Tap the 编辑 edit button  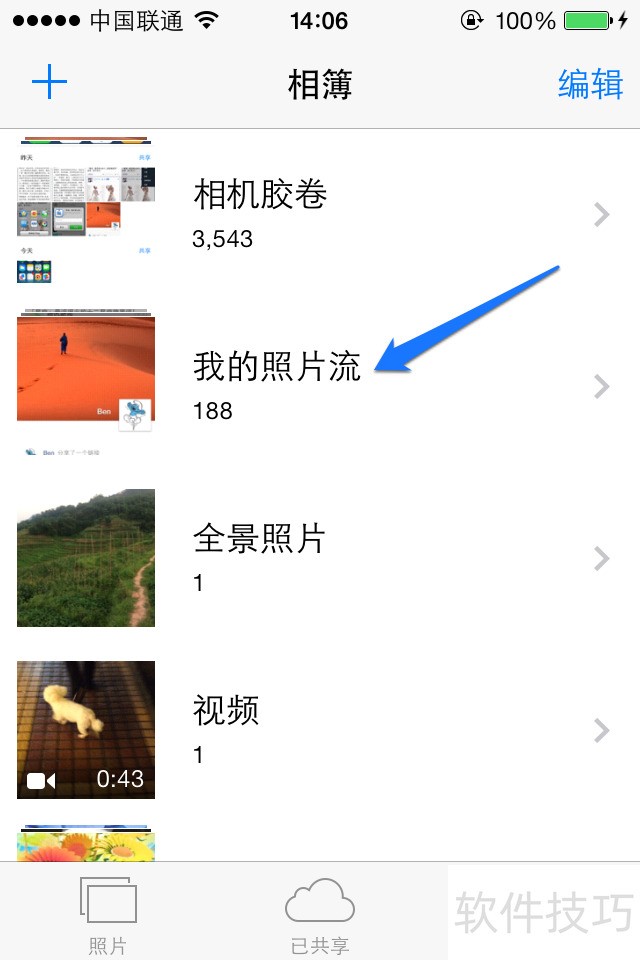[x=590, y=84]
